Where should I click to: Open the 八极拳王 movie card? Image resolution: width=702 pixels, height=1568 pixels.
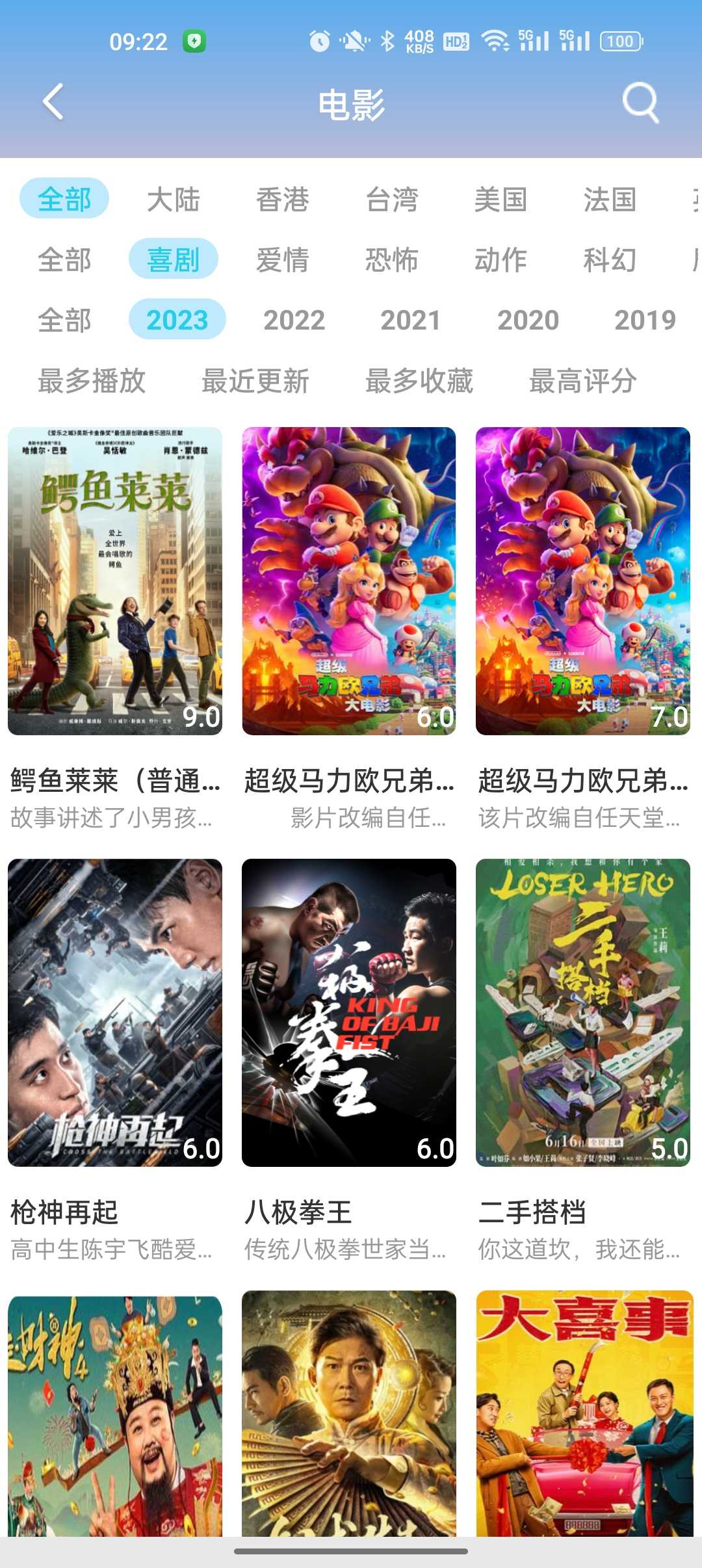click(349, 1012)
